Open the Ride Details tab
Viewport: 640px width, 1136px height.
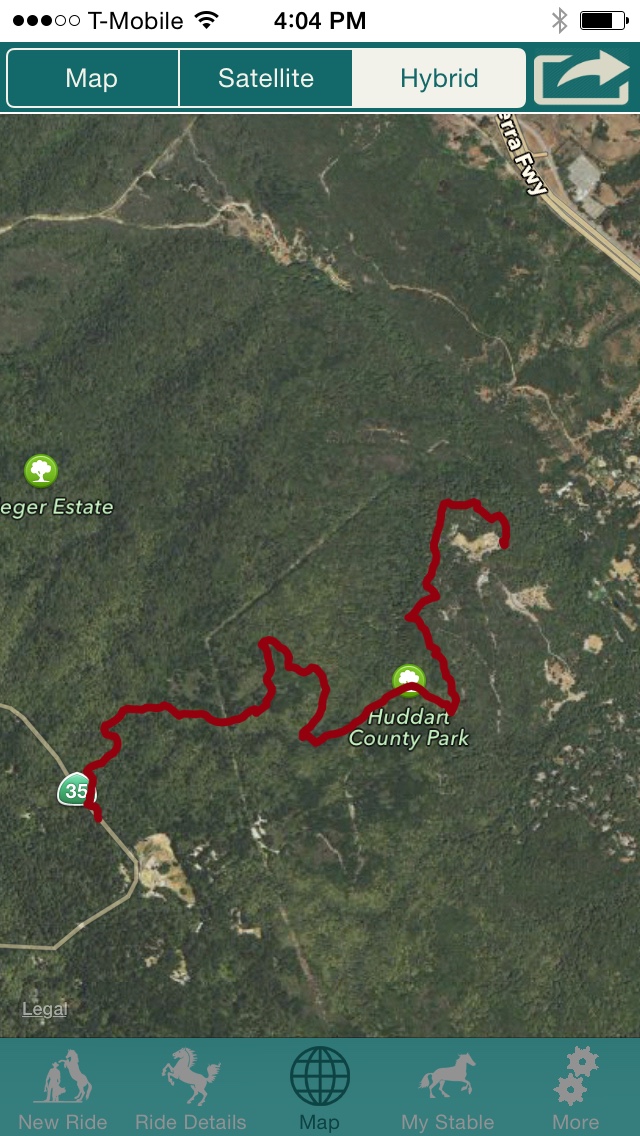point(190,1090)
